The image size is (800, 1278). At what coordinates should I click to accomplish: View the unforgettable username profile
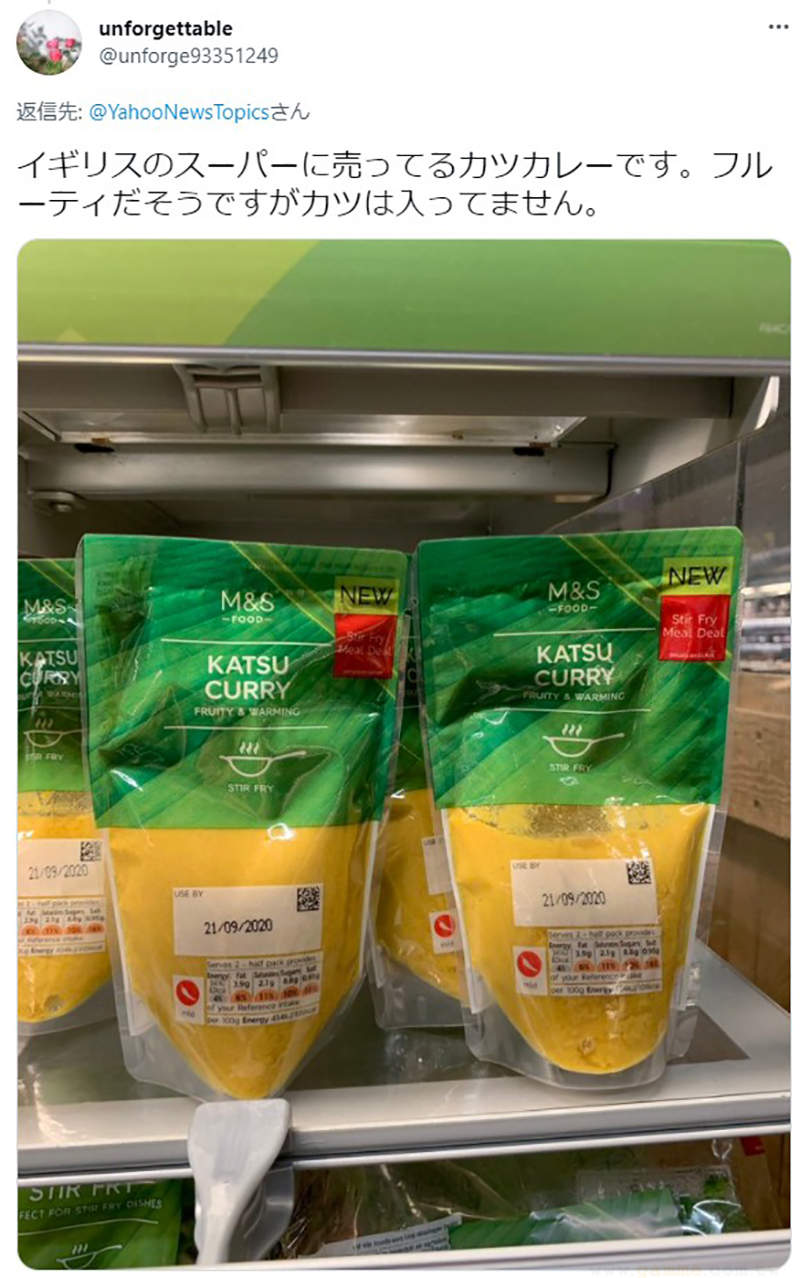[x=165, y=29]
